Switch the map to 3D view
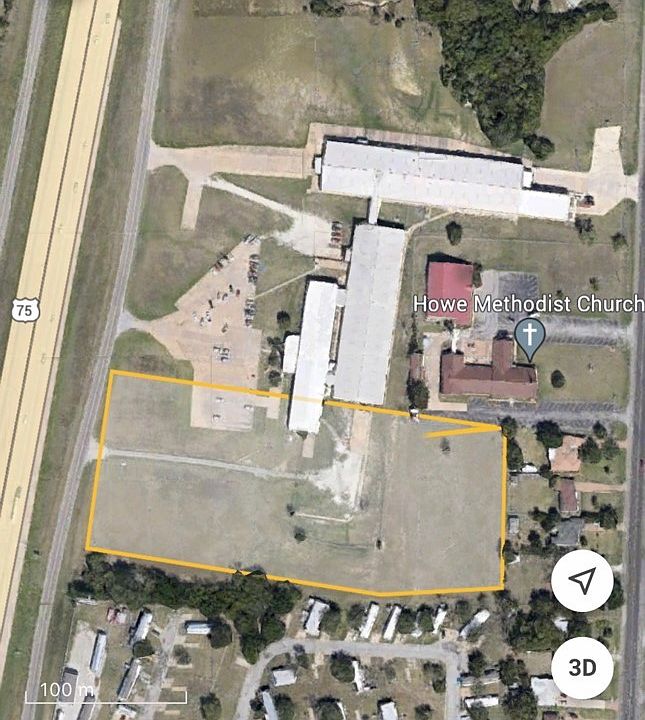This screenshot has width=645, height=720. coord(582,668)
